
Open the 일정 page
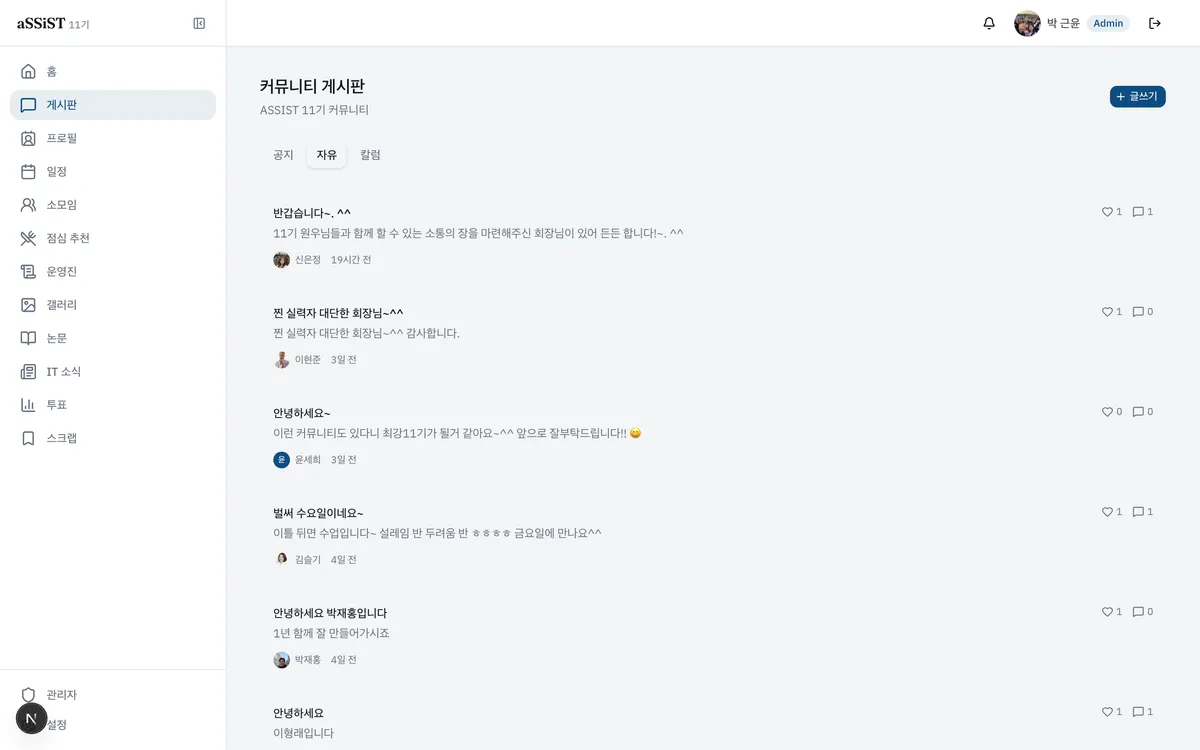[x=57, y=172]
